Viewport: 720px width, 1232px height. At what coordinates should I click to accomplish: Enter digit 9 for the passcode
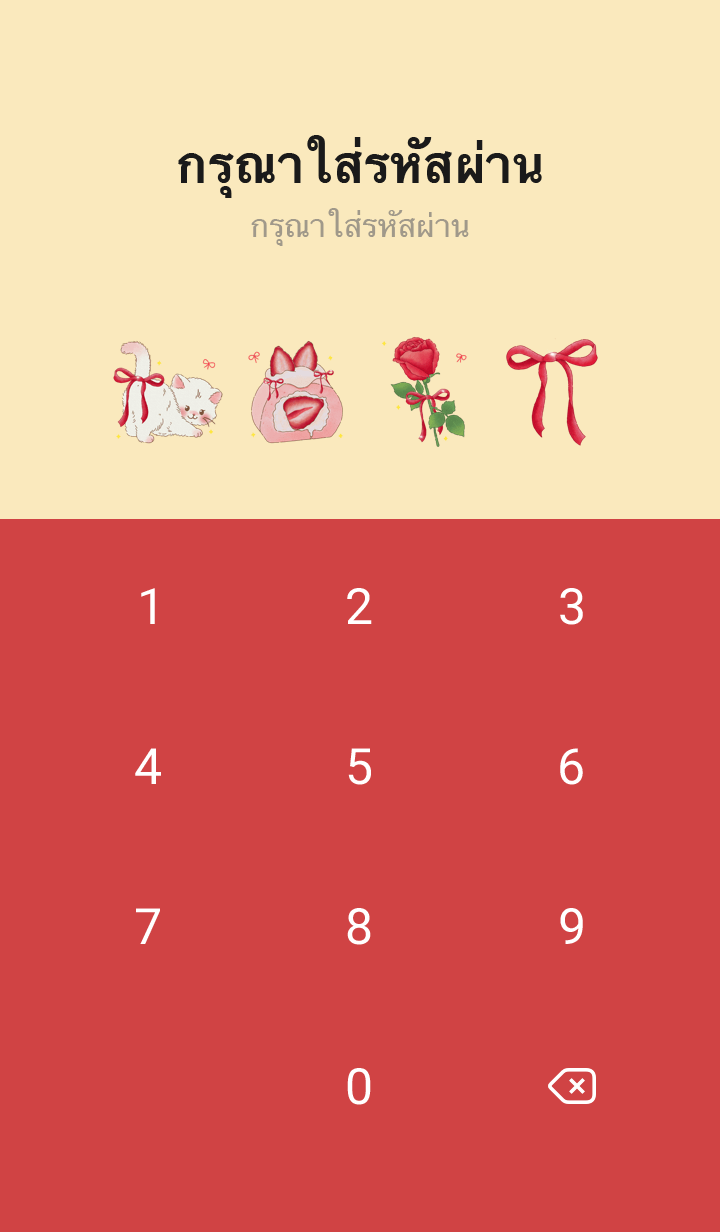[x=571, y=927]
